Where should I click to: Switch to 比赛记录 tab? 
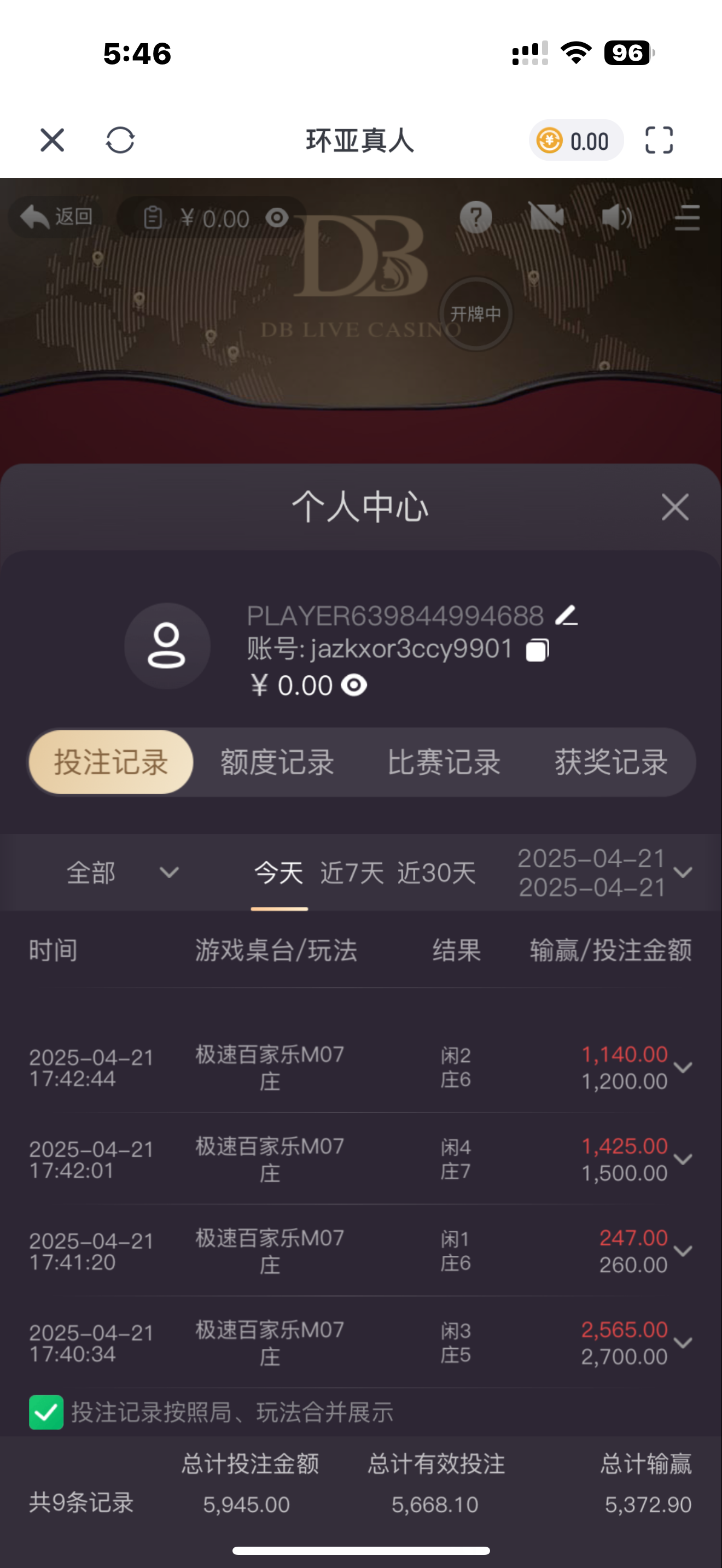coord(444,762)
